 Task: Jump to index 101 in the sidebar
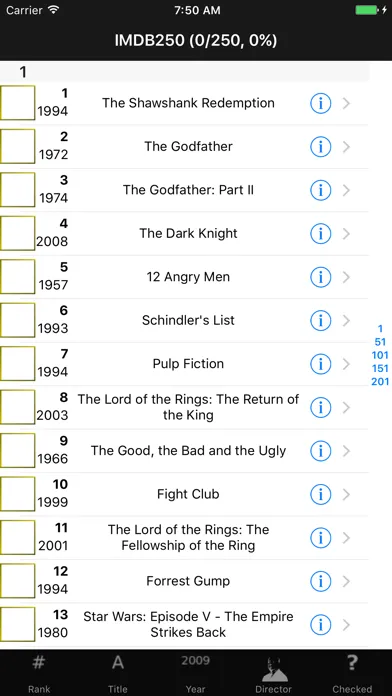[380, 355]
